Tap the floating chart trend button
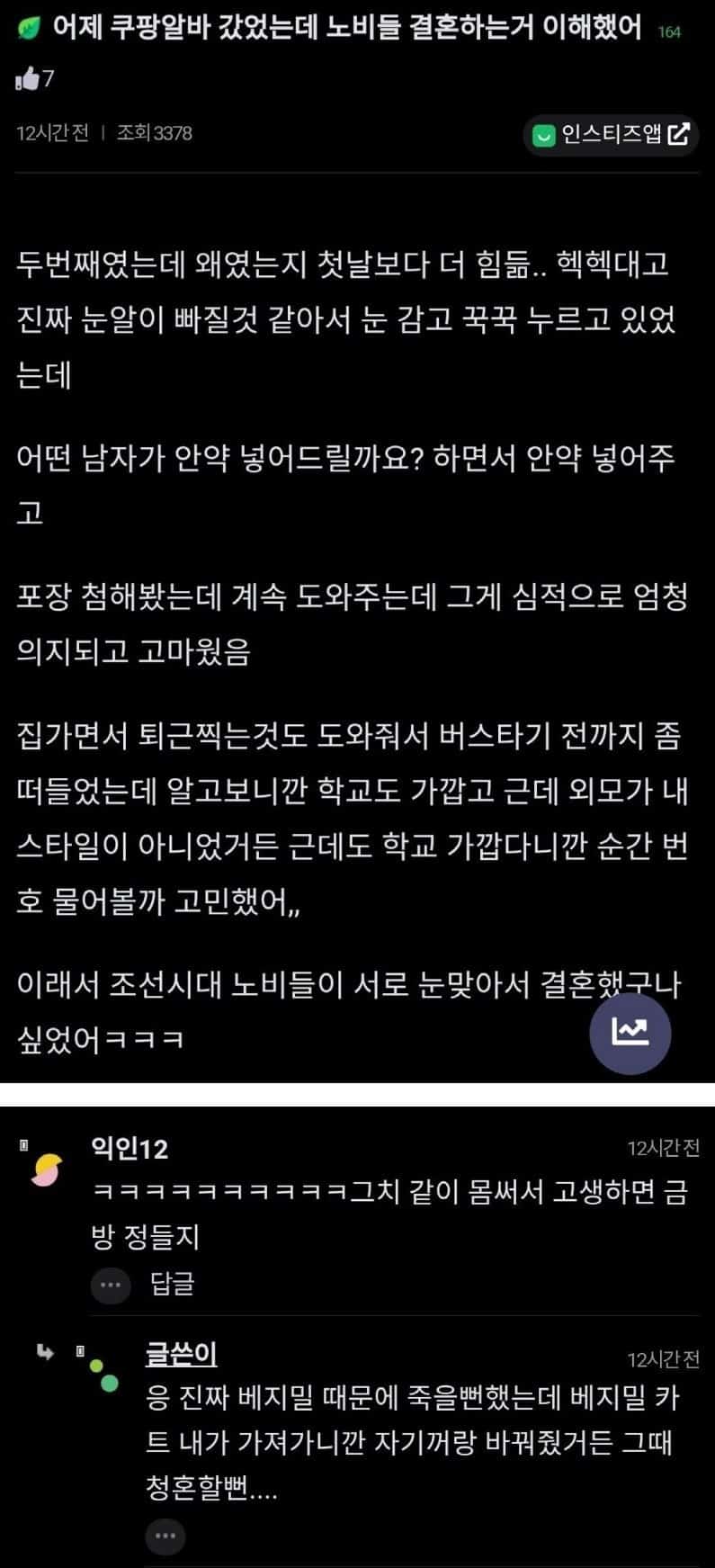The height and width of the screenshot is (1568, 715). [630, 1033]
